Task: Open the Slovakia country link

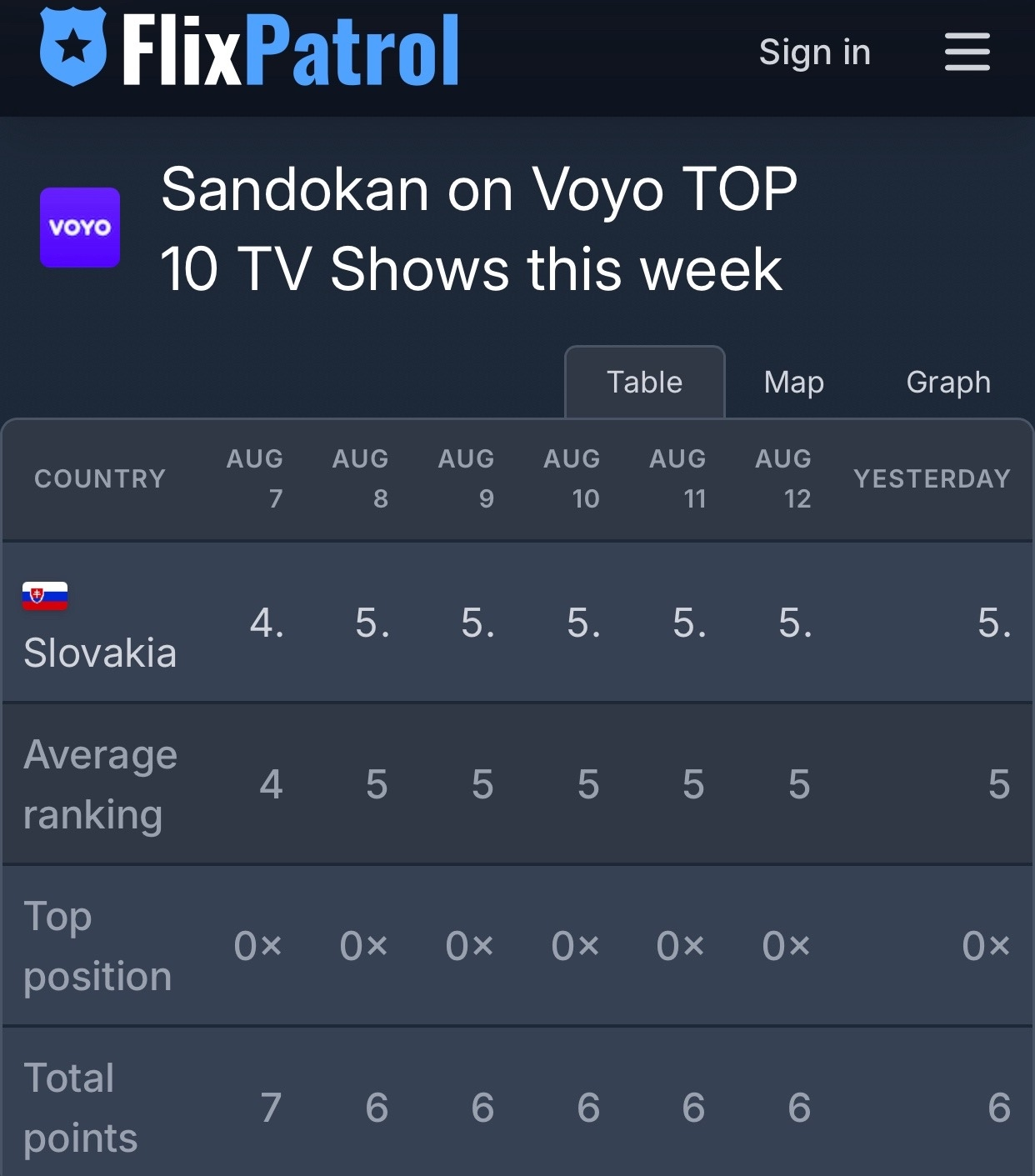Action: (100, 653)
